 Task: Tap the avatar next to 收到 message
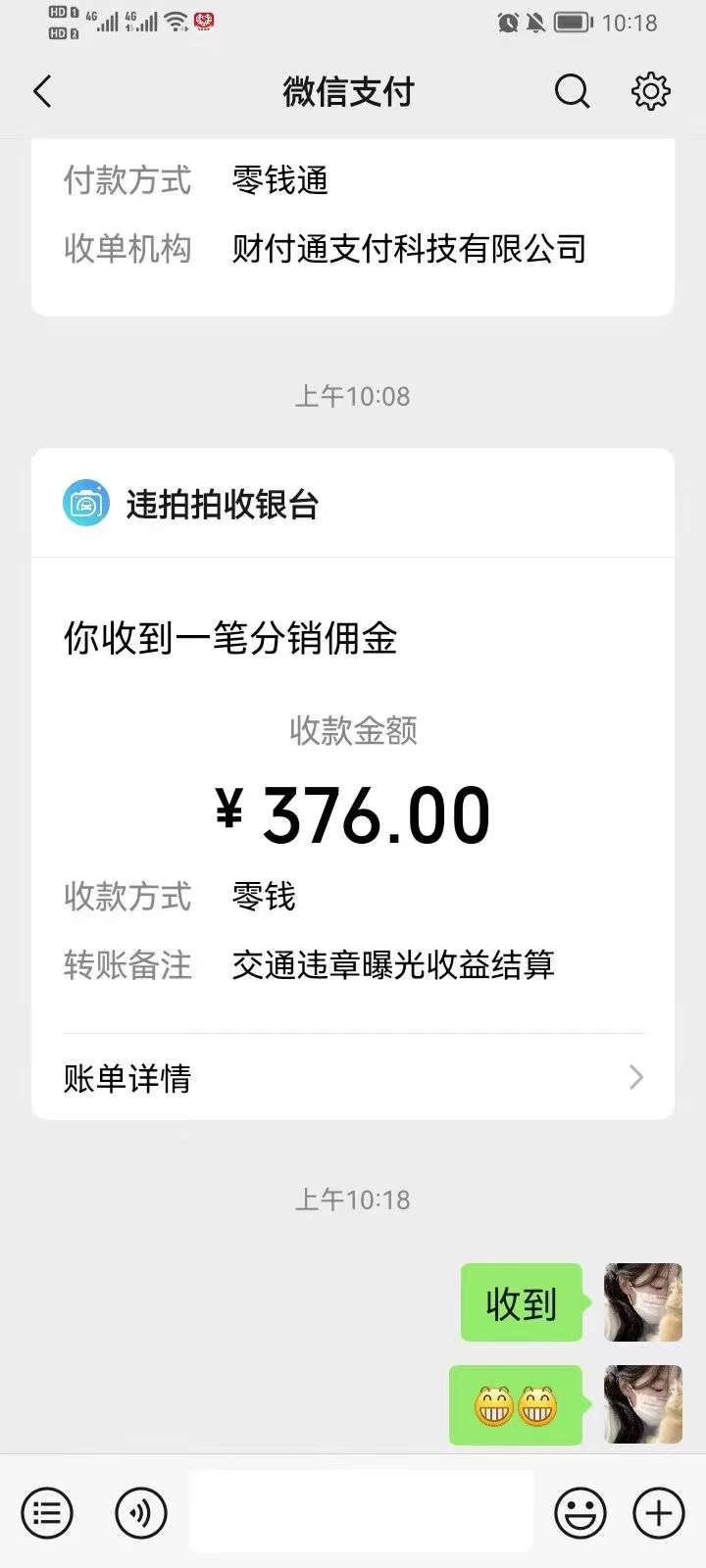[643, 1302]
